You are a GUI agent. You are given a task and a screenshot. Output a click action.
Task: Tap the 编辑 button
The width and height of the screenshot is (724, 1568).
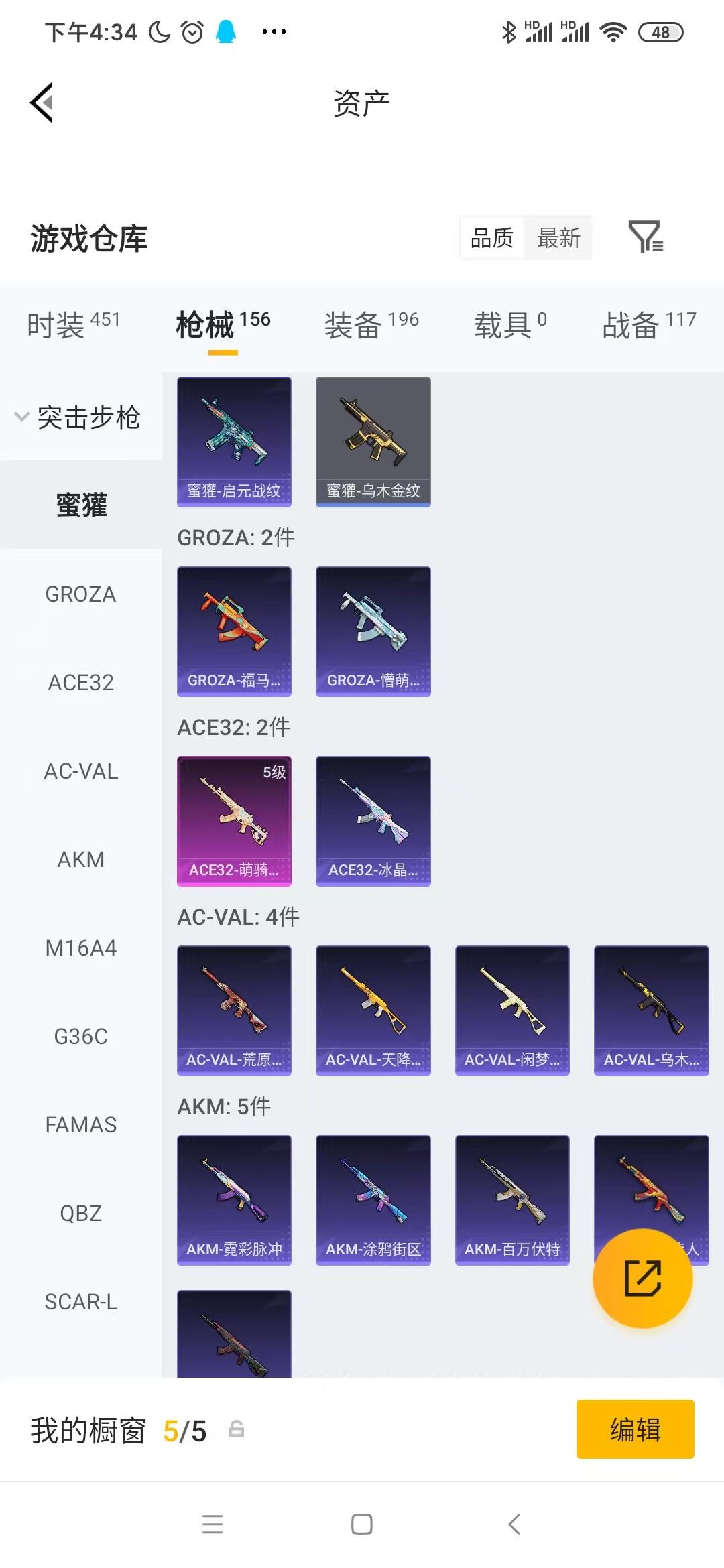tap(635, 1429)
